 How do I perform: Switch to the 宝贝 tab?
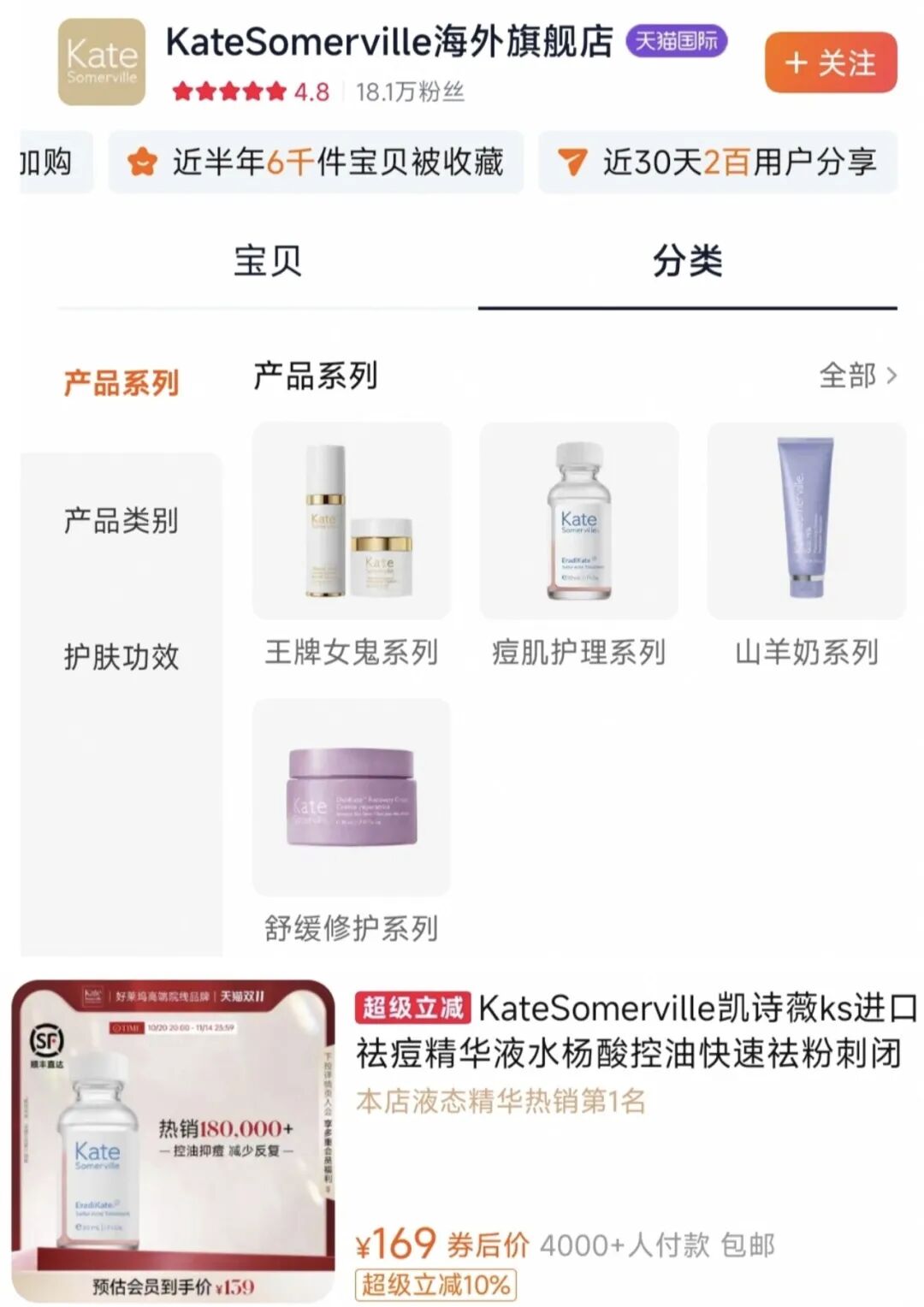268,261
